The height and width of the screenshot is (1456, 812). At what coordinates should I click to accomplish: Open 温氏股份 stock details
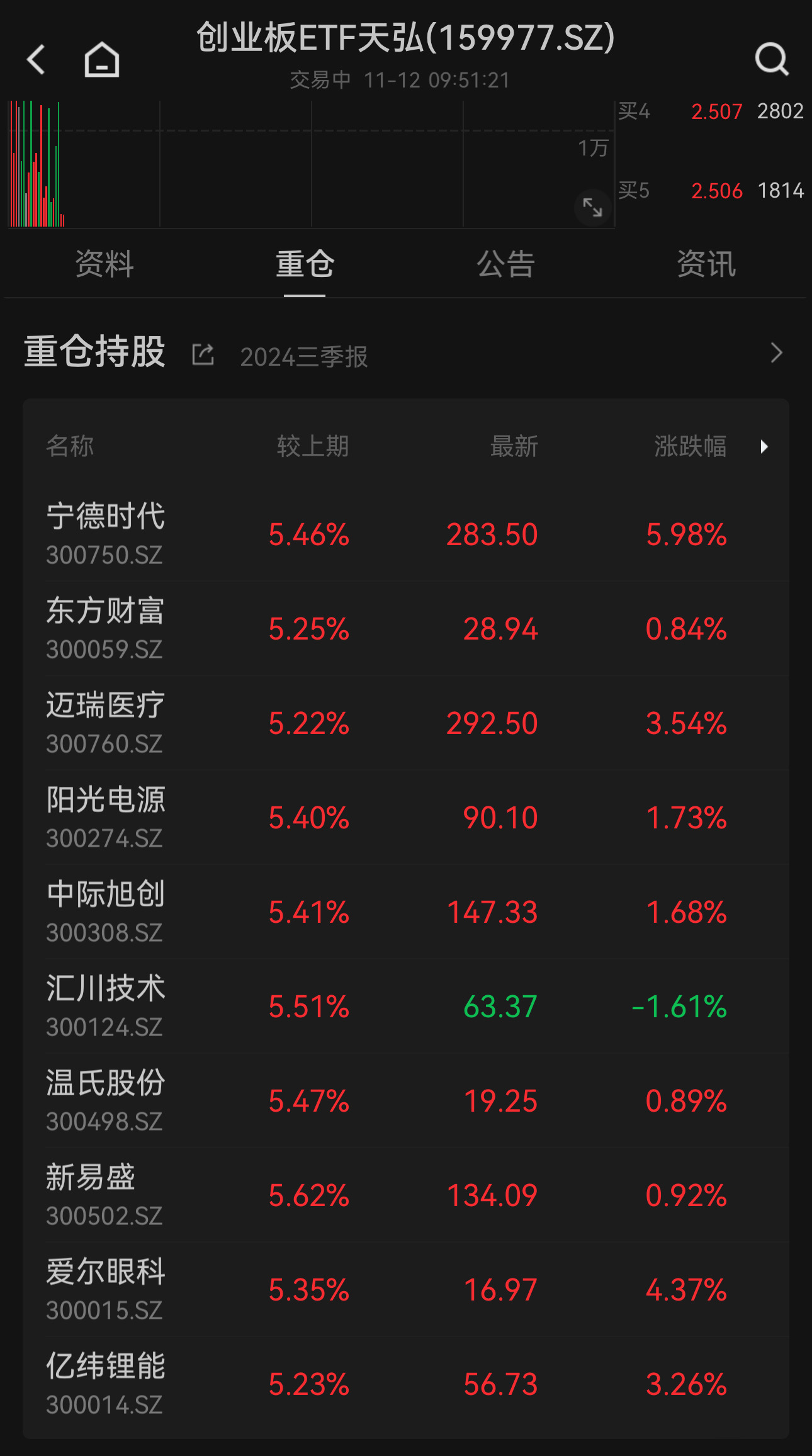[x=106, y=1100]
